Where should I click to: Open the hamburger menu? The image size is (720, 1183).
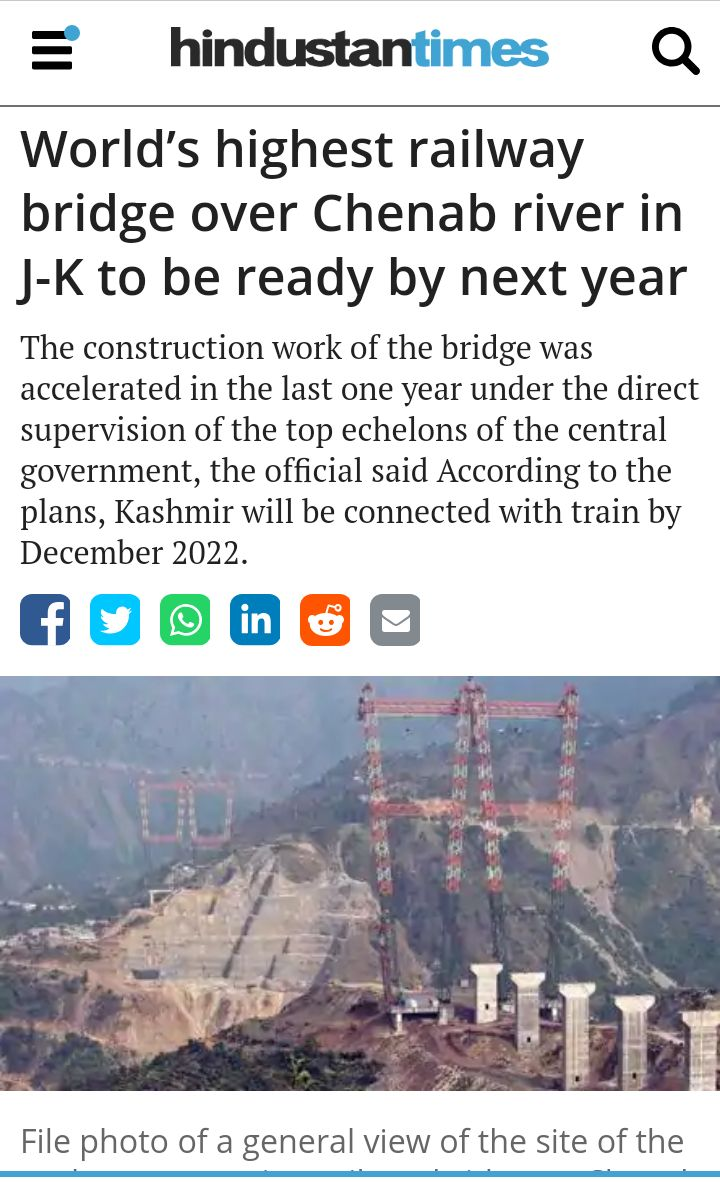click(x=52, y=50)
